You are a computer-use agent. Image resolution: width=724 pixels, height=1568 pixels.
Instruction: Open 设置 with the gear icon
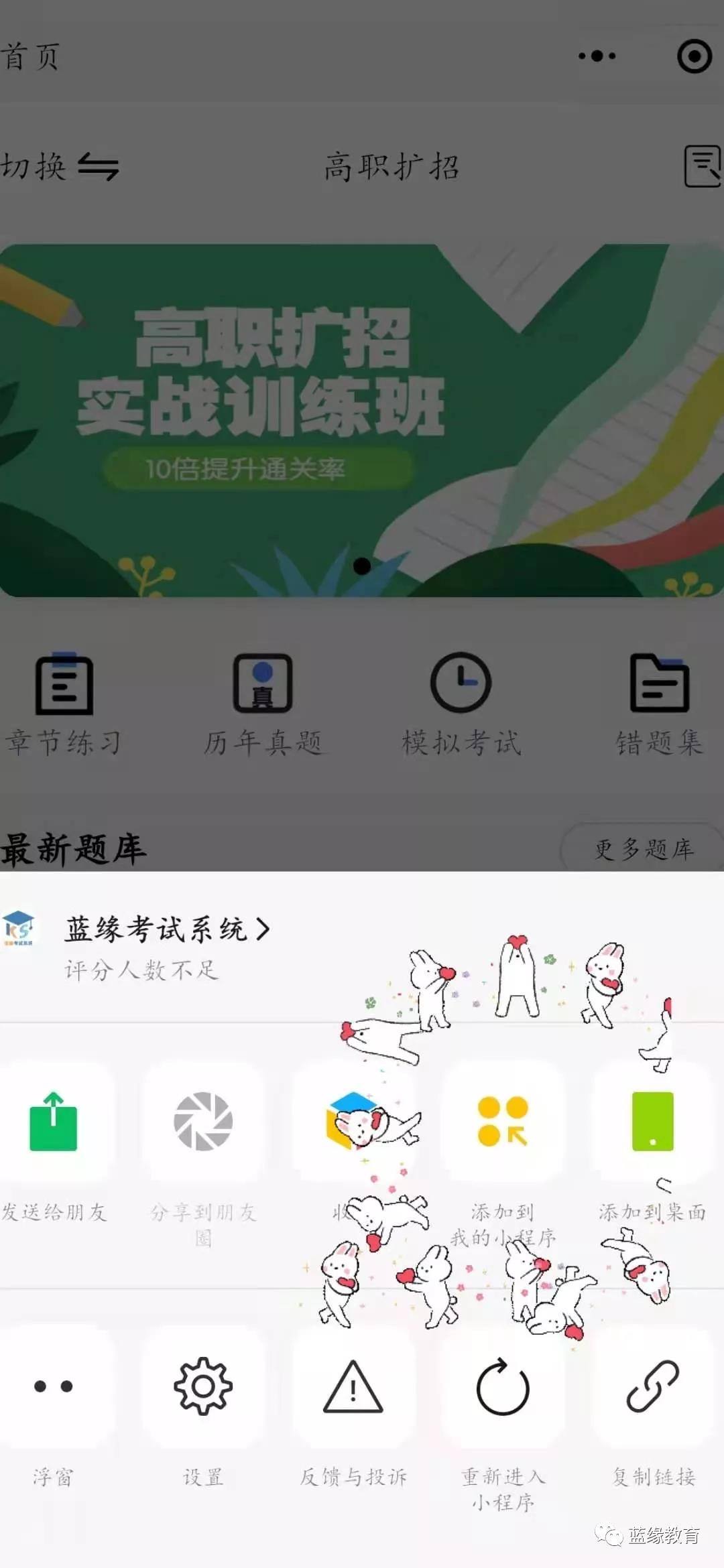pyautogui.click(x=203, y=1386)
